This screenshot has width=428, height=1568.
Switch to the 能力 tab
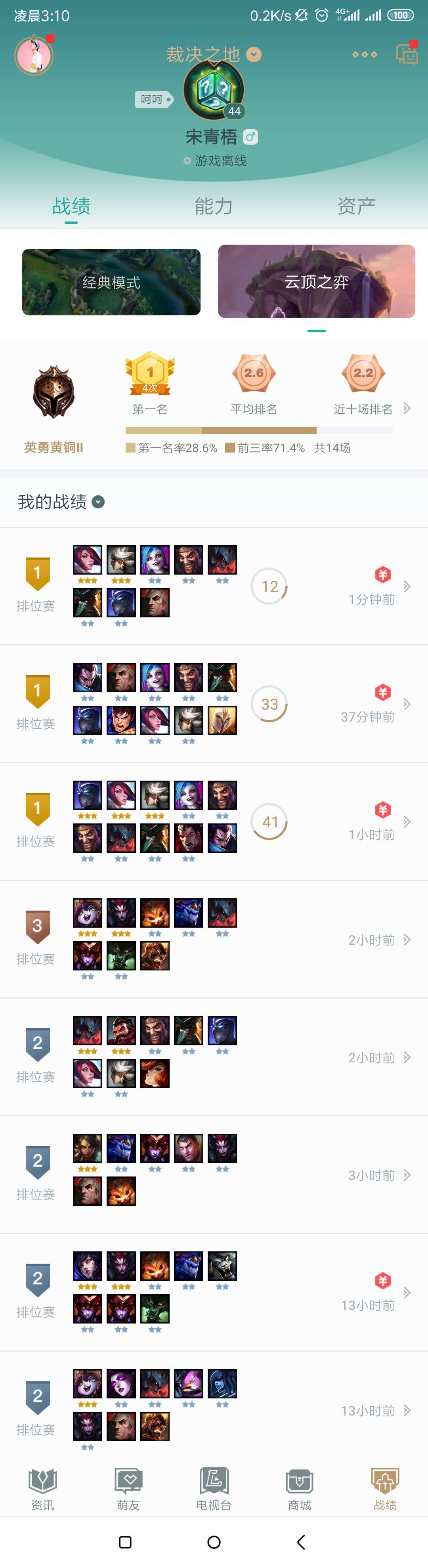click(213, 206)
